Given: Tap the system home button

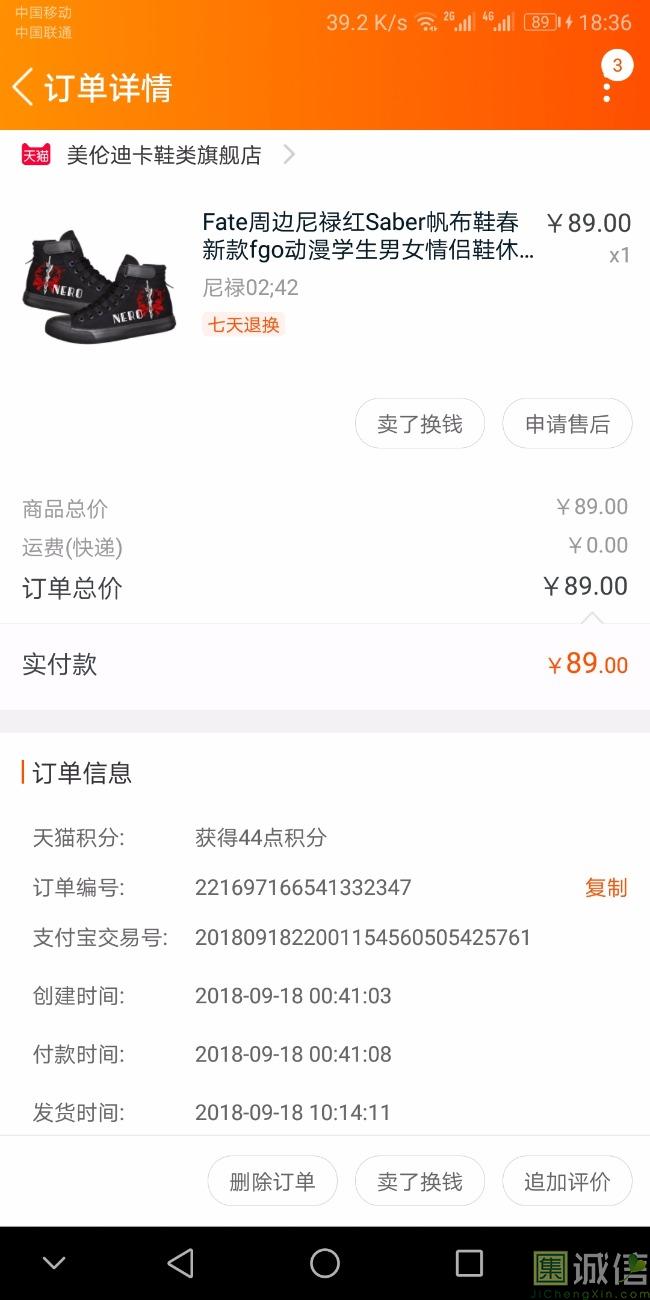Looking at the screenshot, I should point(325,1263).
